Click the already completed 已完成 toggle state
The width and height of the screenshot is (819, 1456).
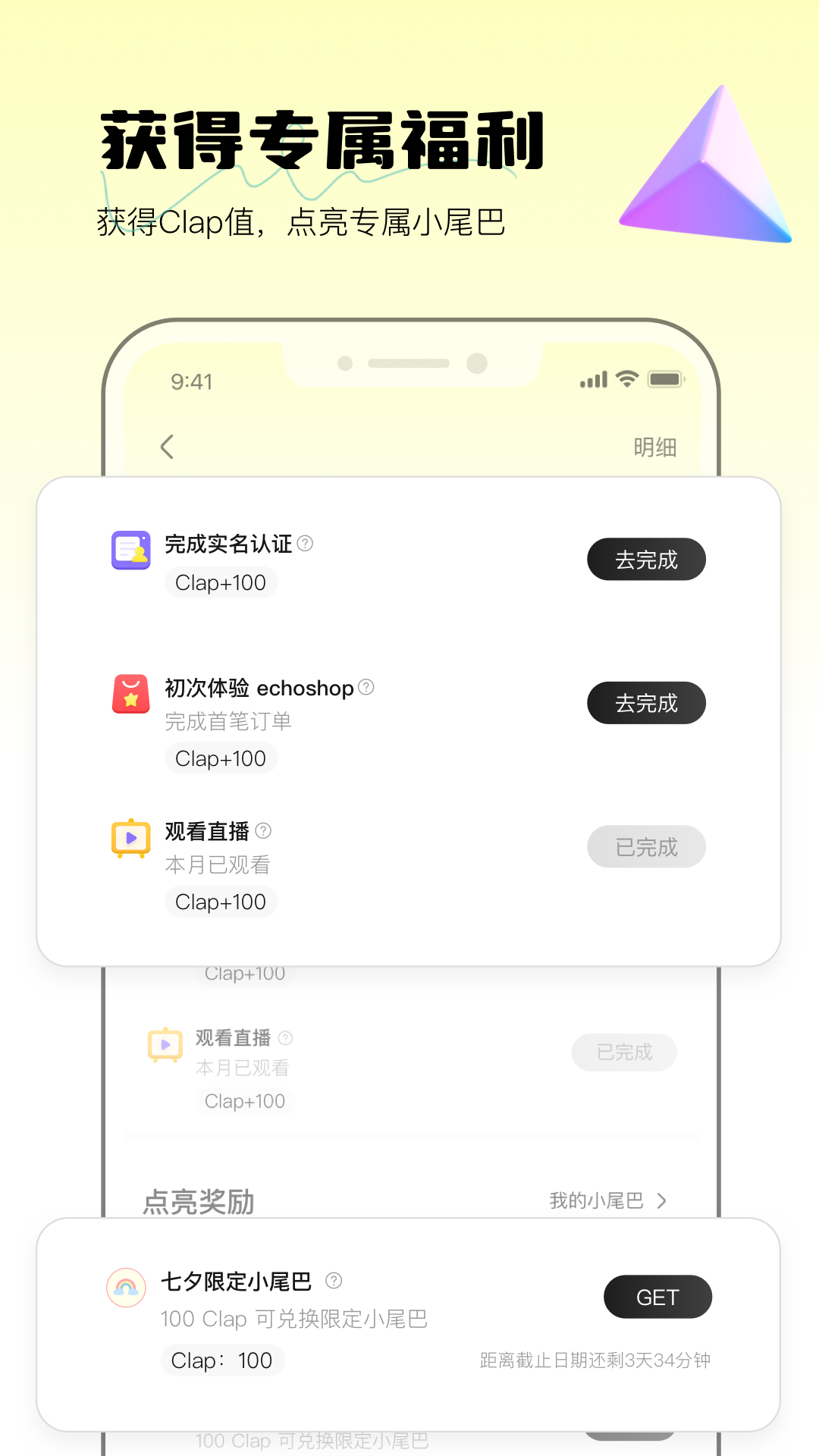coord(646,846)
